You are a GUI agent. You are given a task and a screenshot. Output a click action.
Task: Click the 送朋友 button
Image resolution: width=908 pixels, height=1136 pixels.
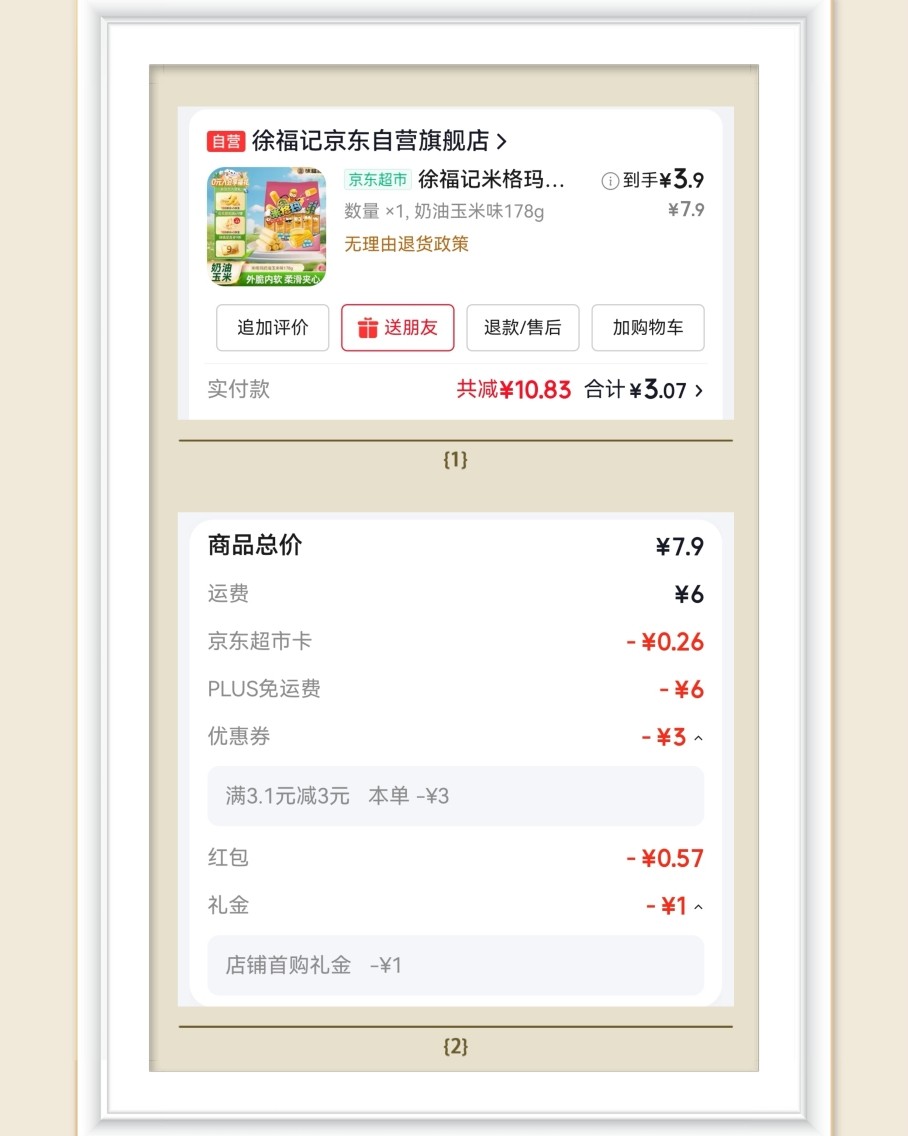[397, 327]
